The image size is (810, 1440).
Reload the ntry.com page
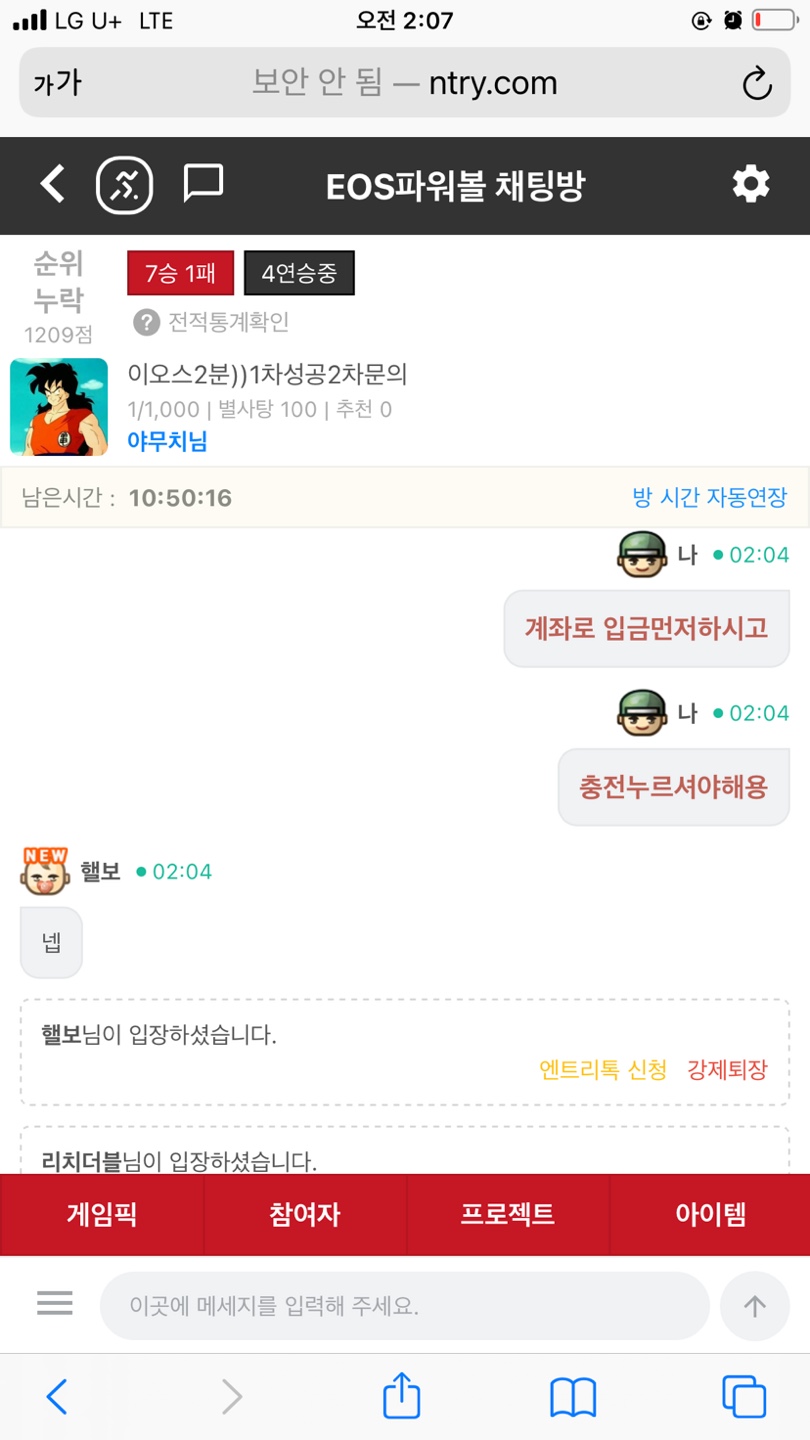[x=757, y=83]
